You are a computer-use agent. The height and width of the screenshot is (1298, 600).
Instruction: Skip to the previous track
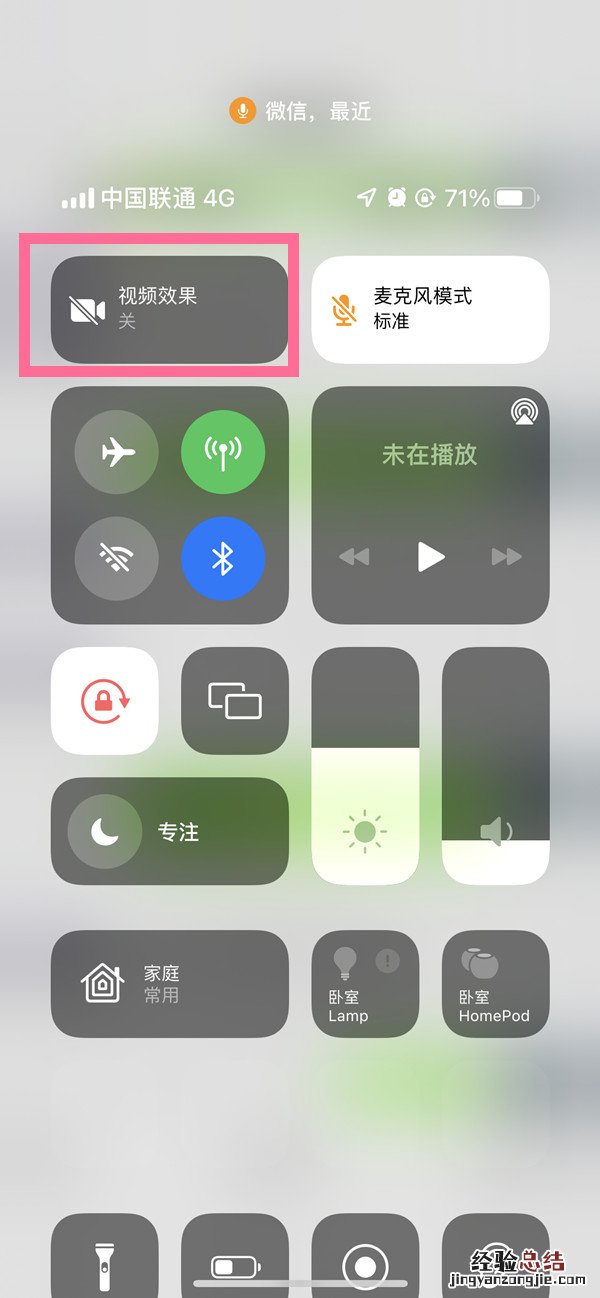353,556
